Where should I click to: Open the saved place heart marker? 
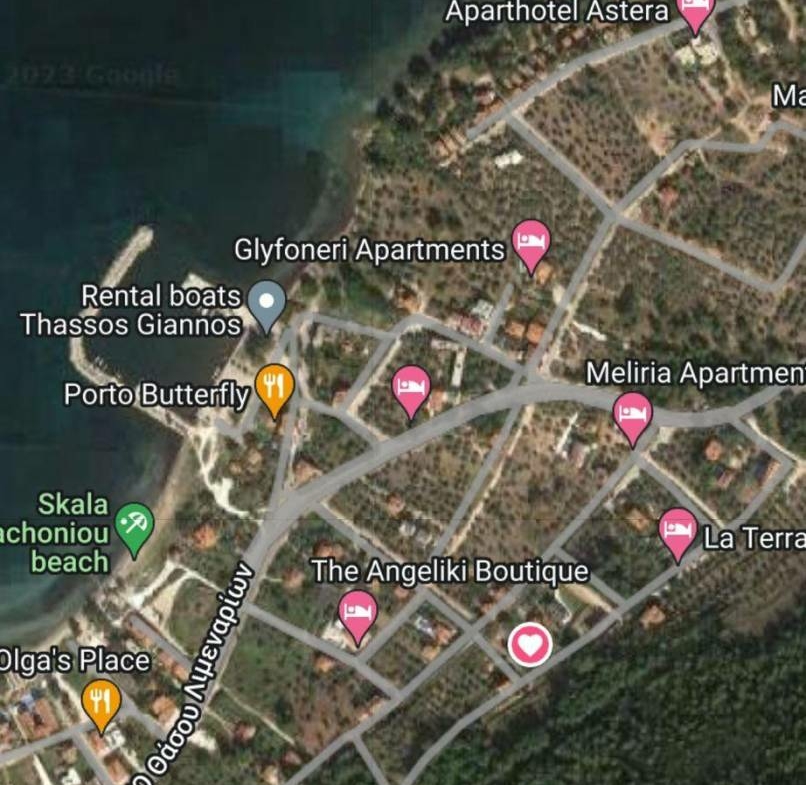point(530,645)
